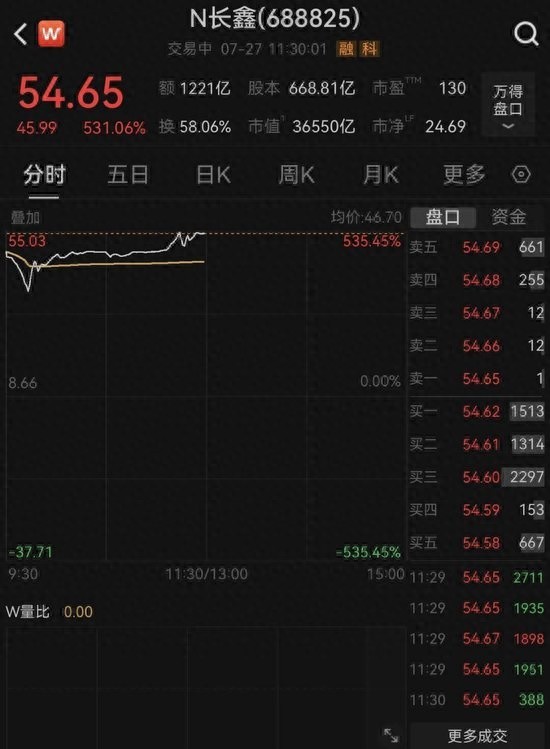550x749 pixels.
Task: Open chart settings hexagon icon
Action: click(x=521, y=174)
